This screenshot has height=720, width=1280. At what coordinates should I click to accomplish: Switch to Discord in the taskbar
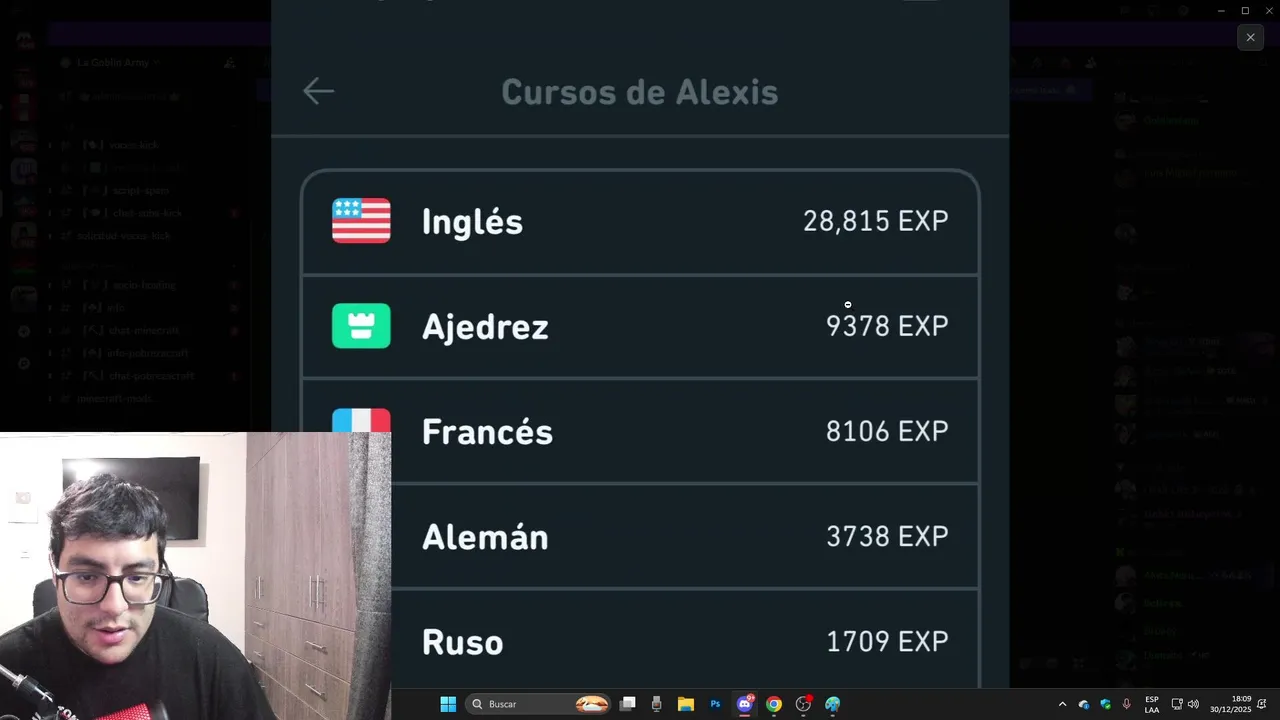(745, 704)
